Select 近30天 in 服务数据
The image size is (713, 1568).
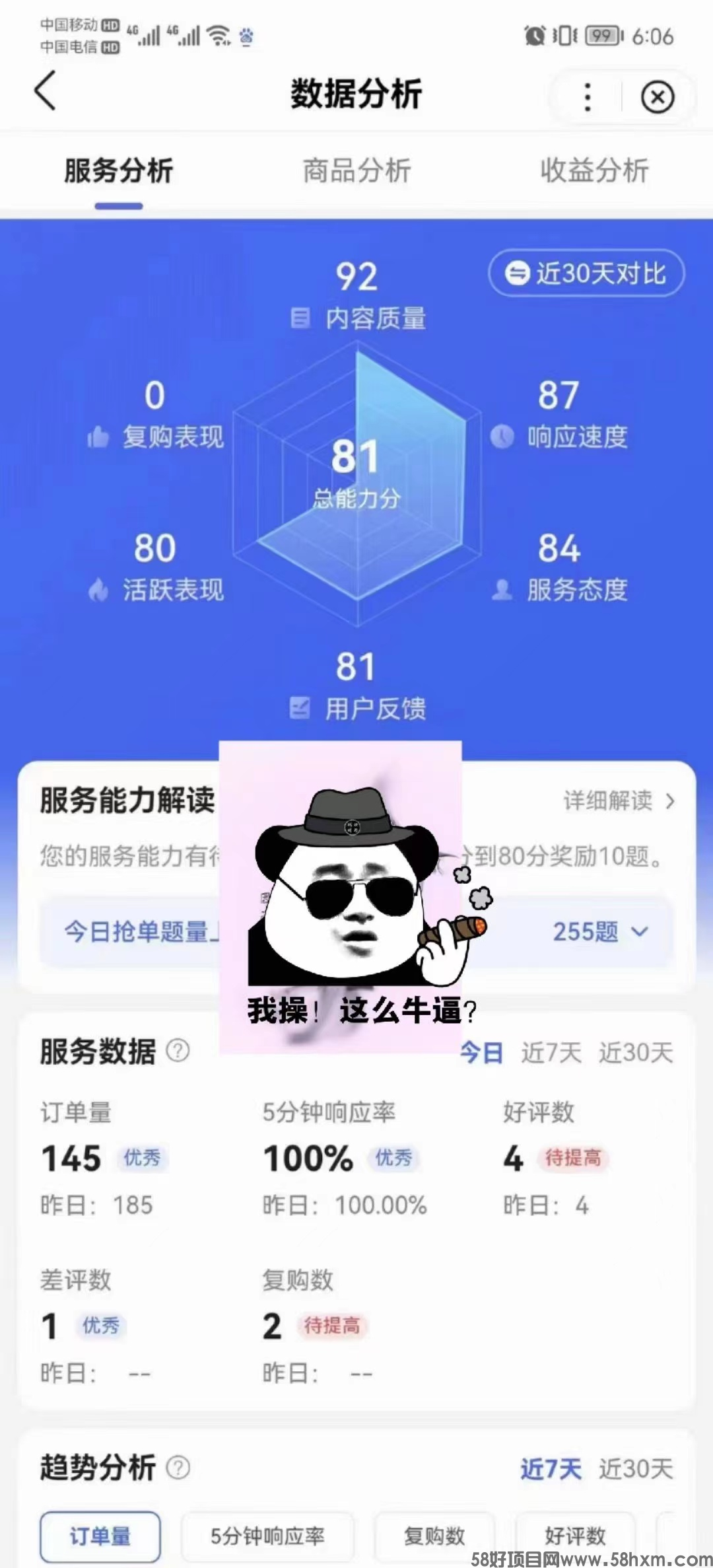coord(635,1052)
